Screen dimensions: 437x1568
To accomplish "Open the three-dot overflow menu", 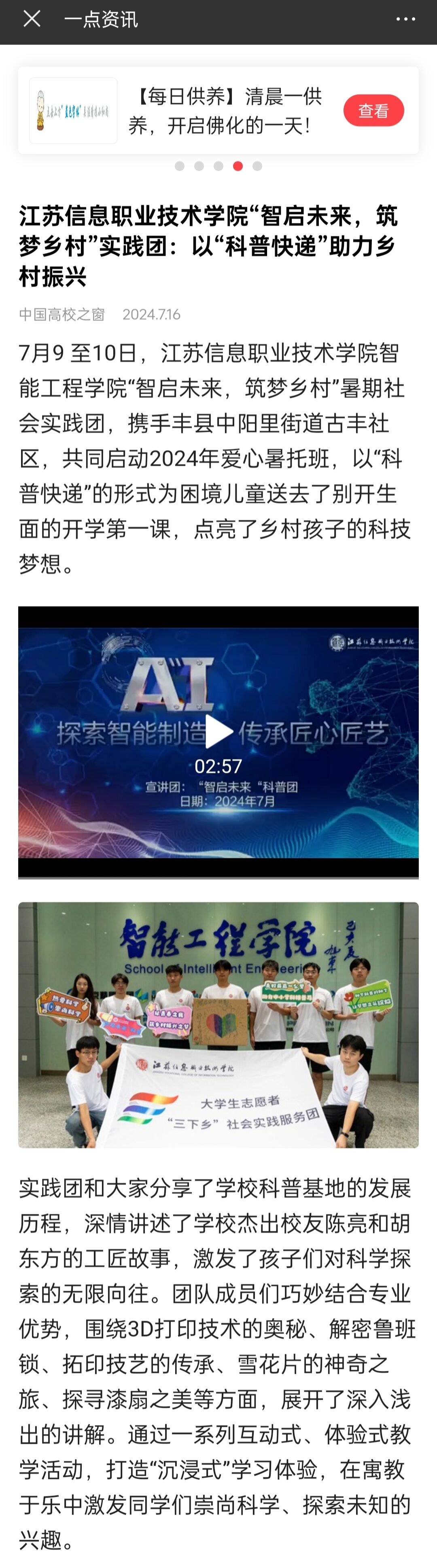I will [405, 19].
